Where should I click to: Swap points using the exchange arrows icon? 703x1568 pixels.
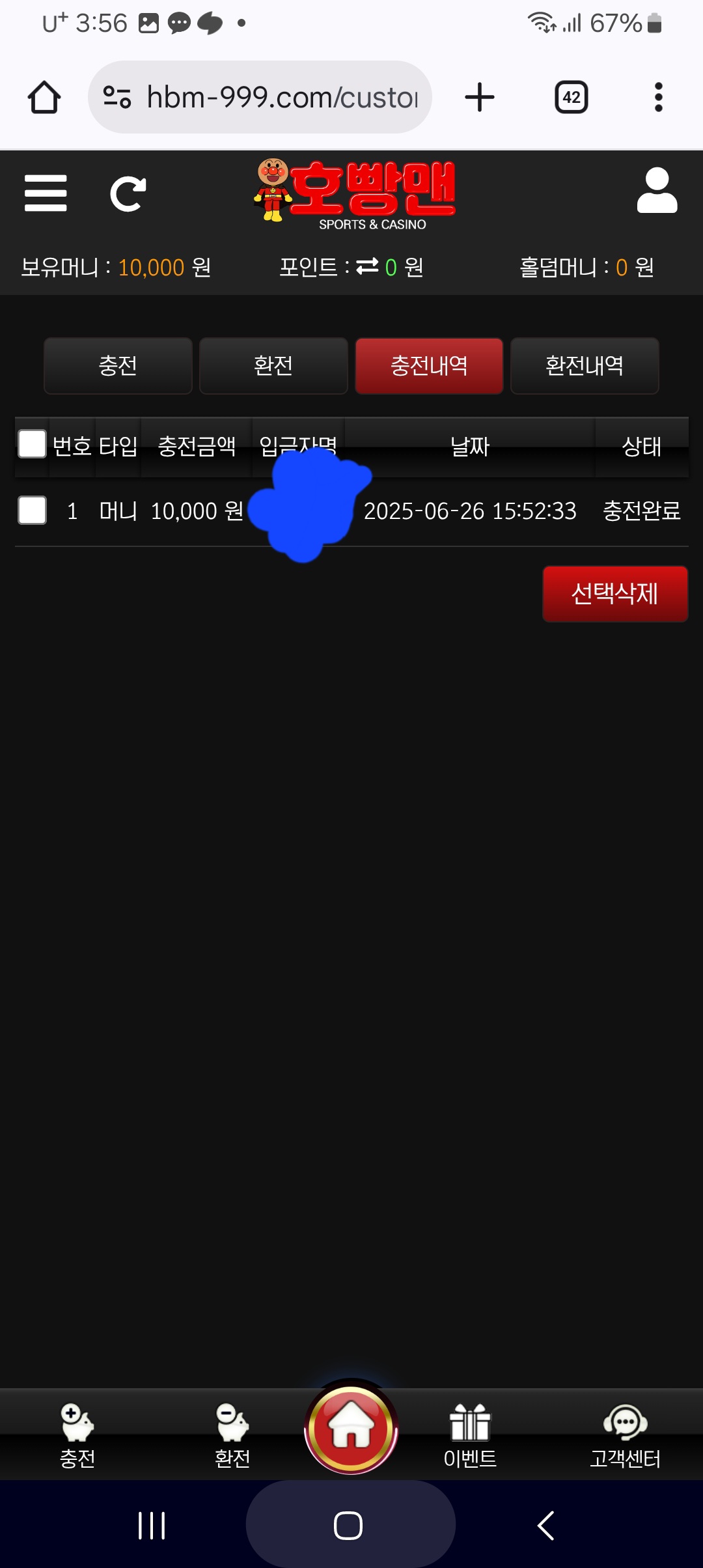[x=367, y=266]
